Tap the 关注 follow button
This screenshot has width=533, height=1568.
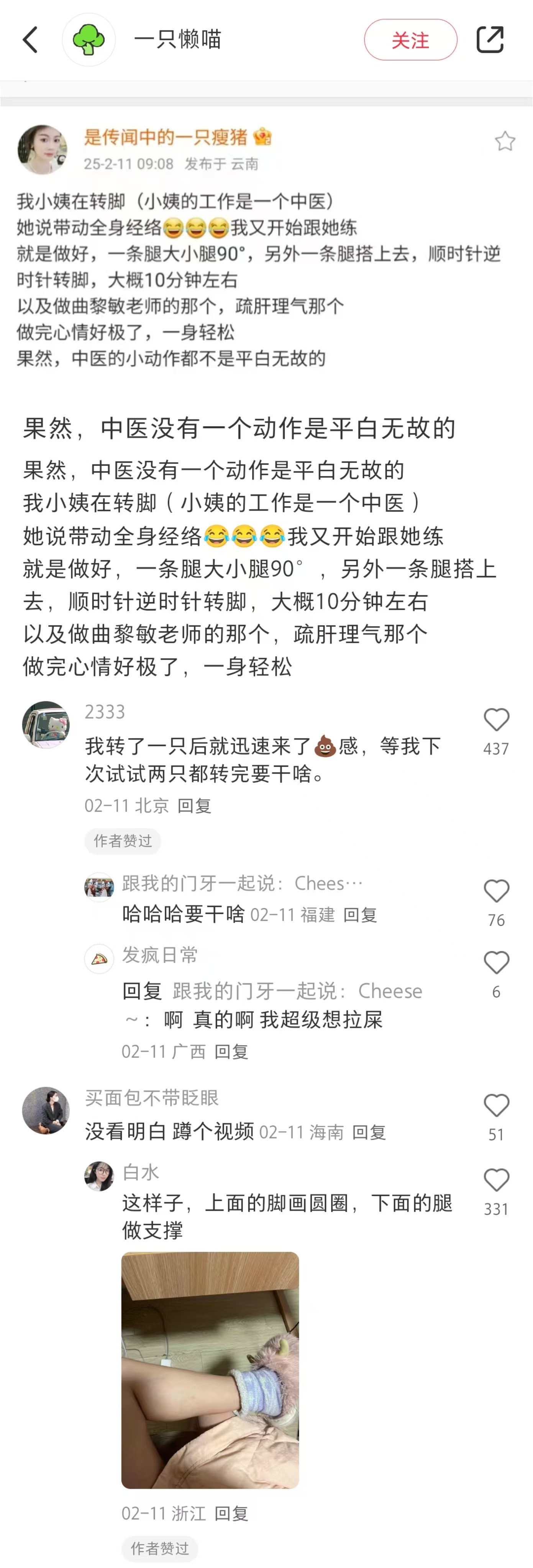point(411,40)
